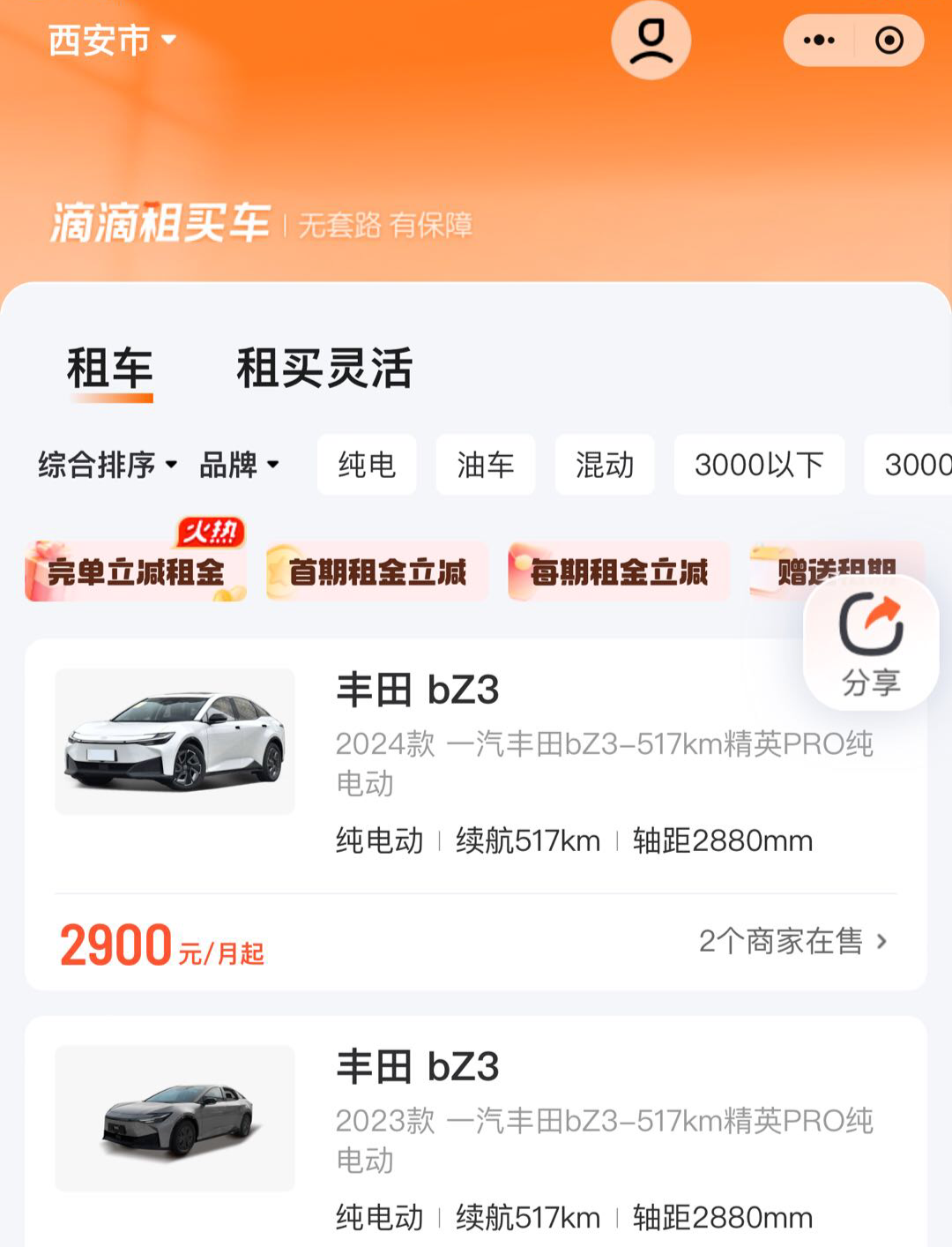Image resolution: width=952 pixels, height=1247 pixels.
Task: Open the mini program more options menu
Action: point(819,41)
